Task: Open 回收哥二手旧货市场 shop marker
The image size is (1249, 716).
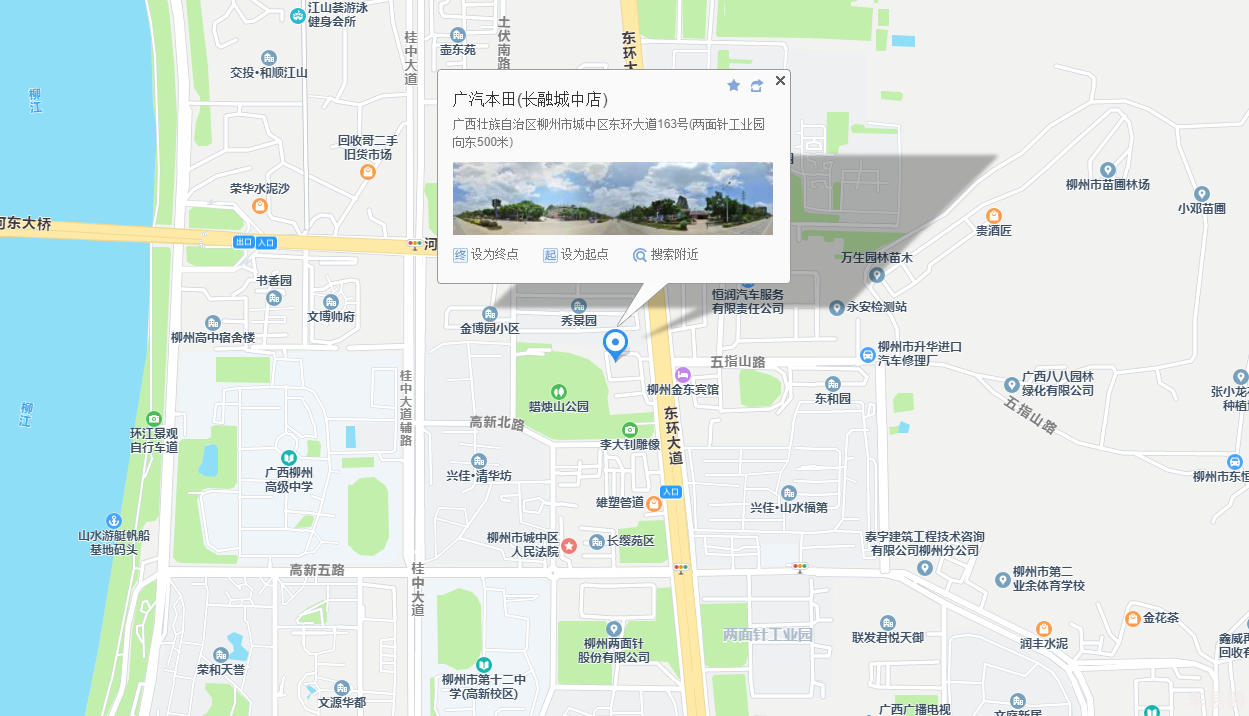Action: click(x=368, y=172)
